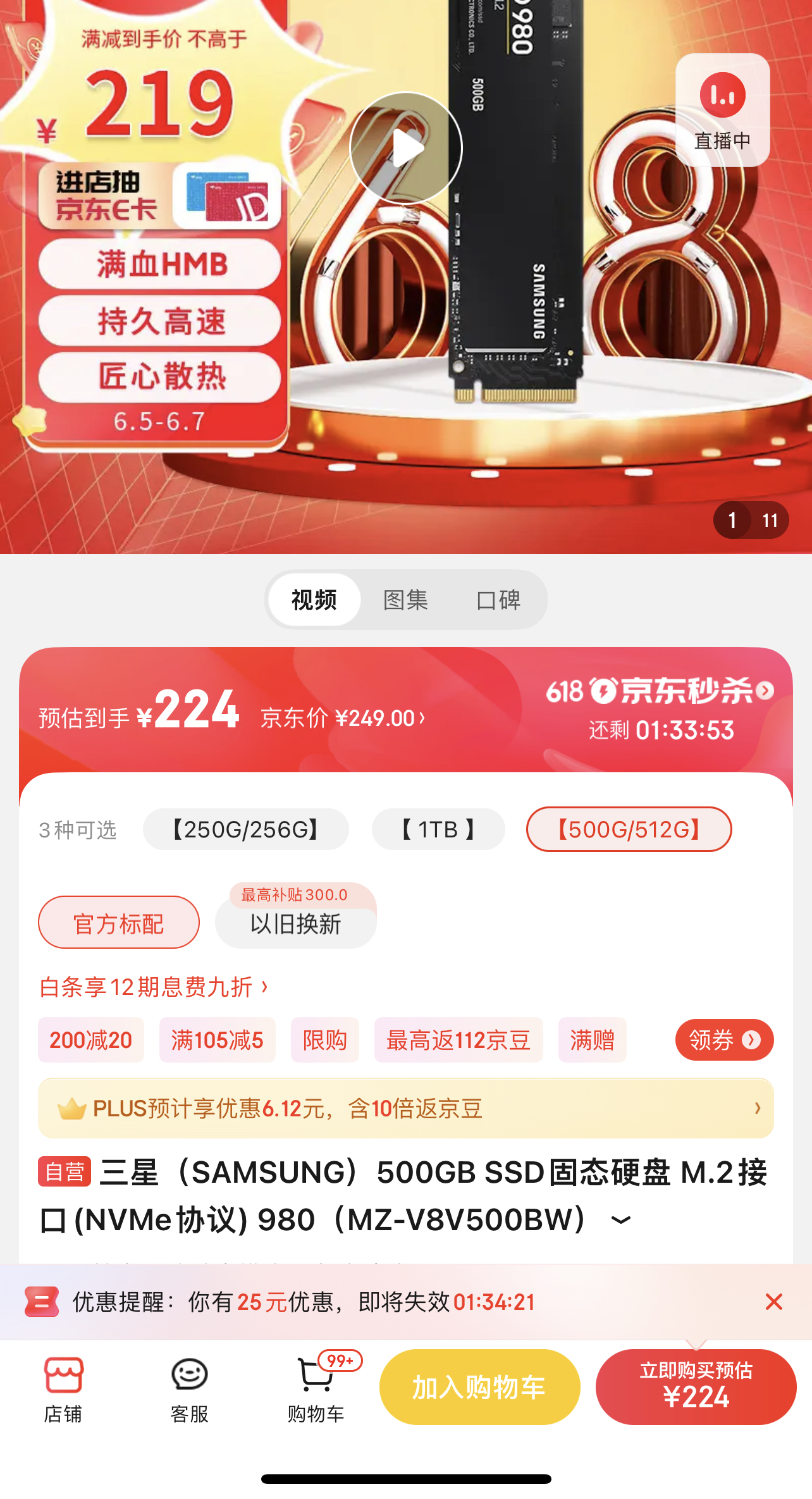Screen dimensions: 812x1499
Task: Open 白条享12期息费九折 details
Action: pyautogui.click(x=154, y=987)
